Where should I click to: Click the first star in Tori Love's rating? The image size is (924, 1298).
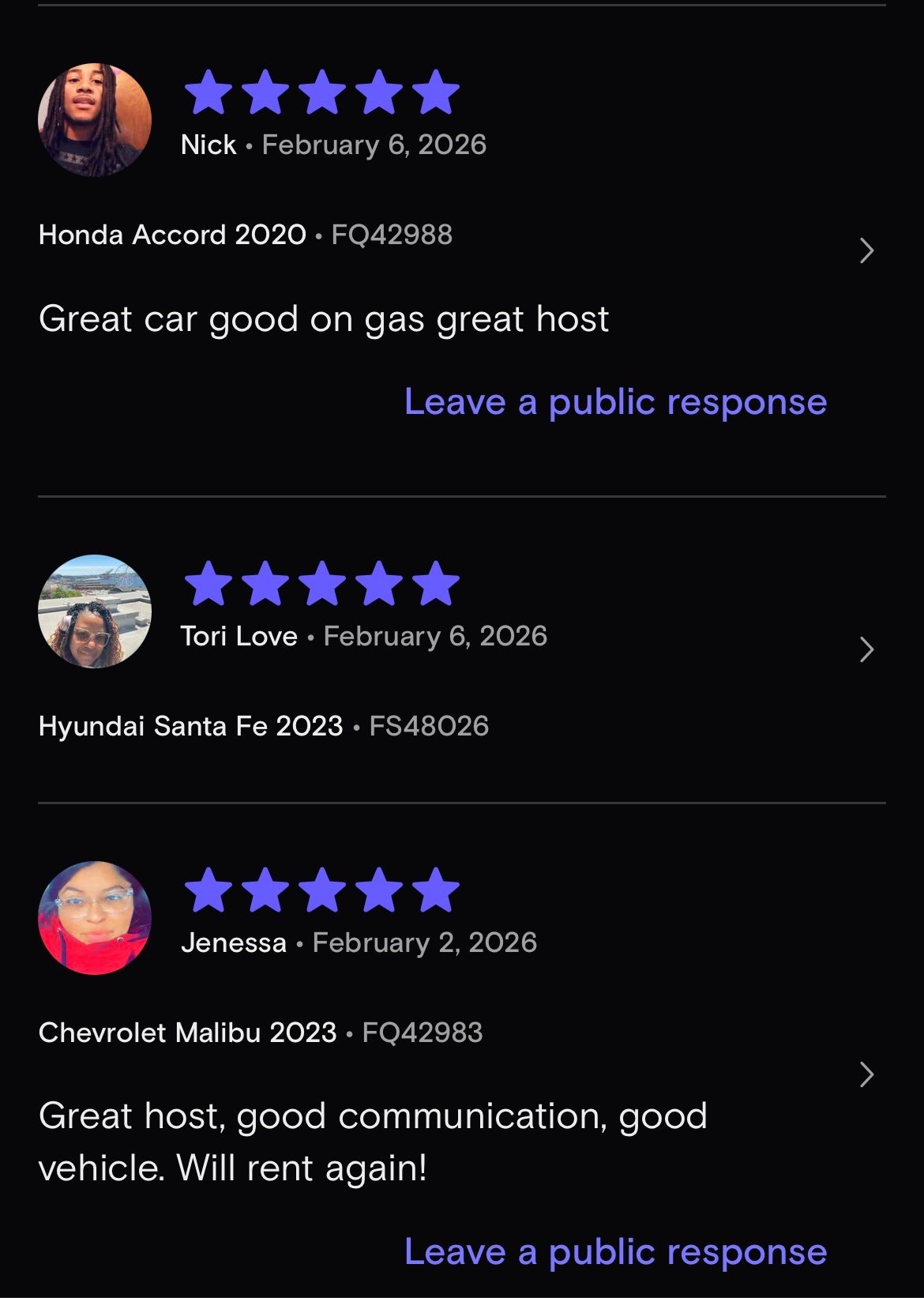208,585
